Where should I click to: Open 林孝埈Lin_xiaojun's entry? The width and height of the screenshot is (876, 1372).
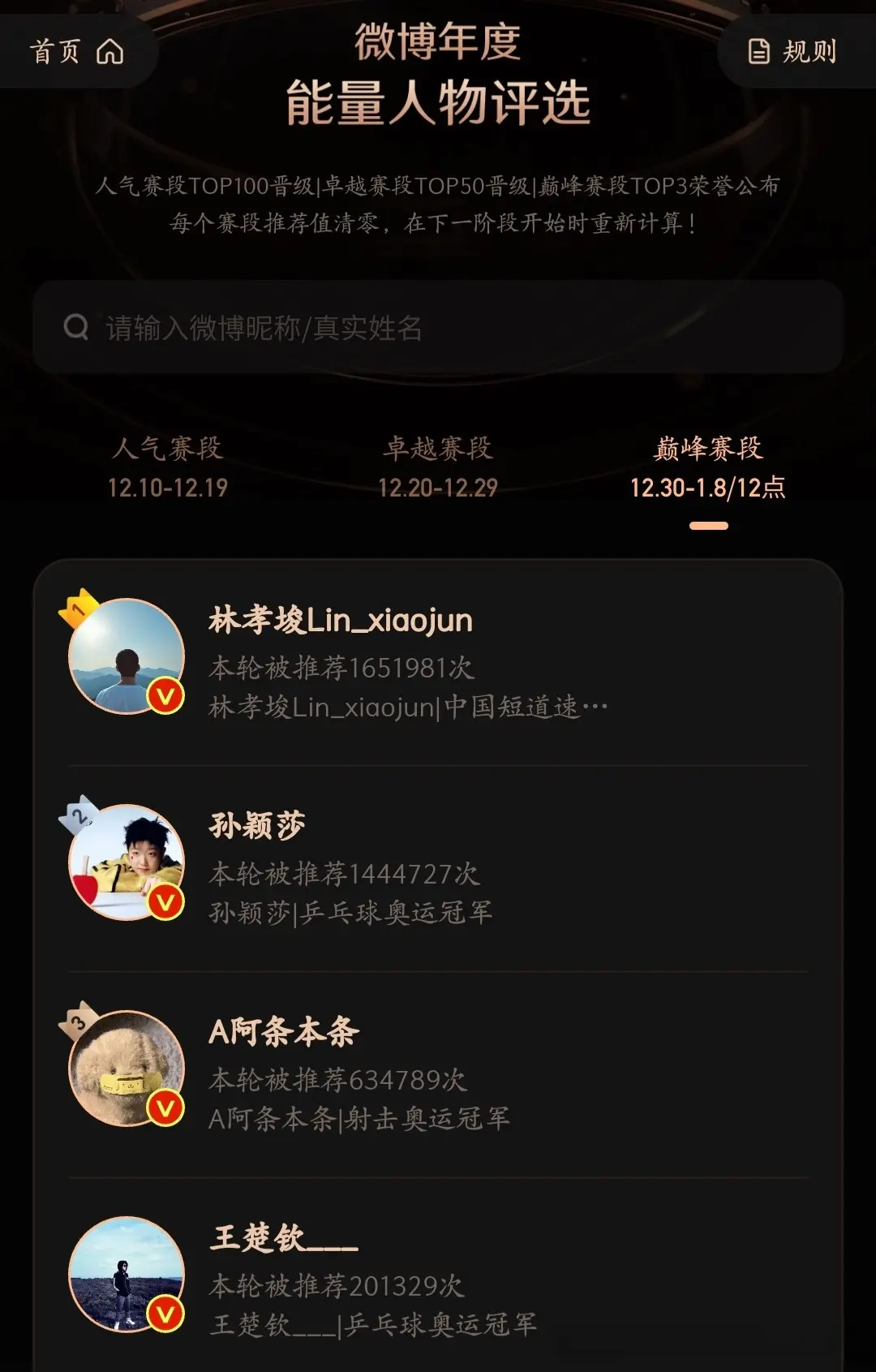(x=438, y=661)
